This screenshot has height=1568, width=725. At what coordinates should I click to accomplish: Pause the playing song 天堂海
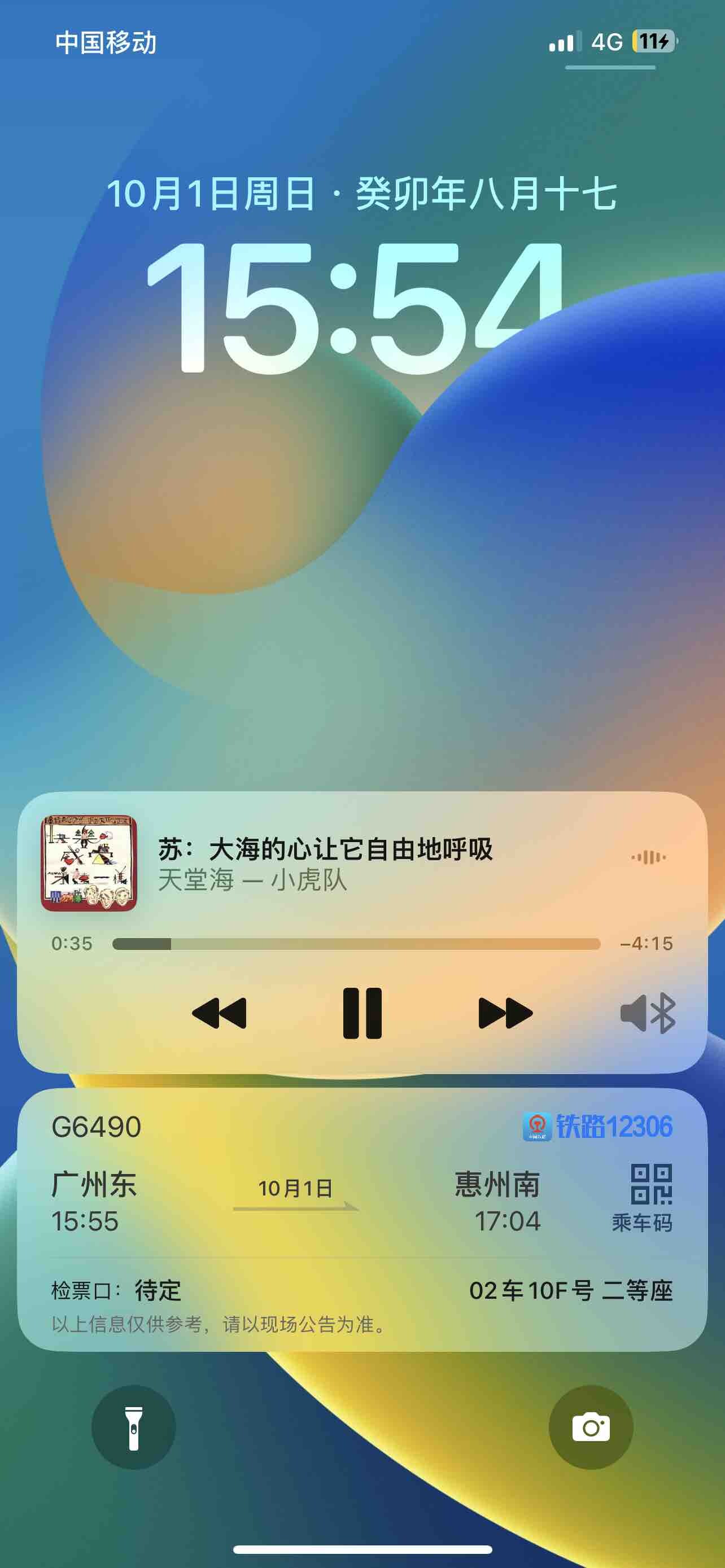pyautogui.click(x=362, y=1013)
